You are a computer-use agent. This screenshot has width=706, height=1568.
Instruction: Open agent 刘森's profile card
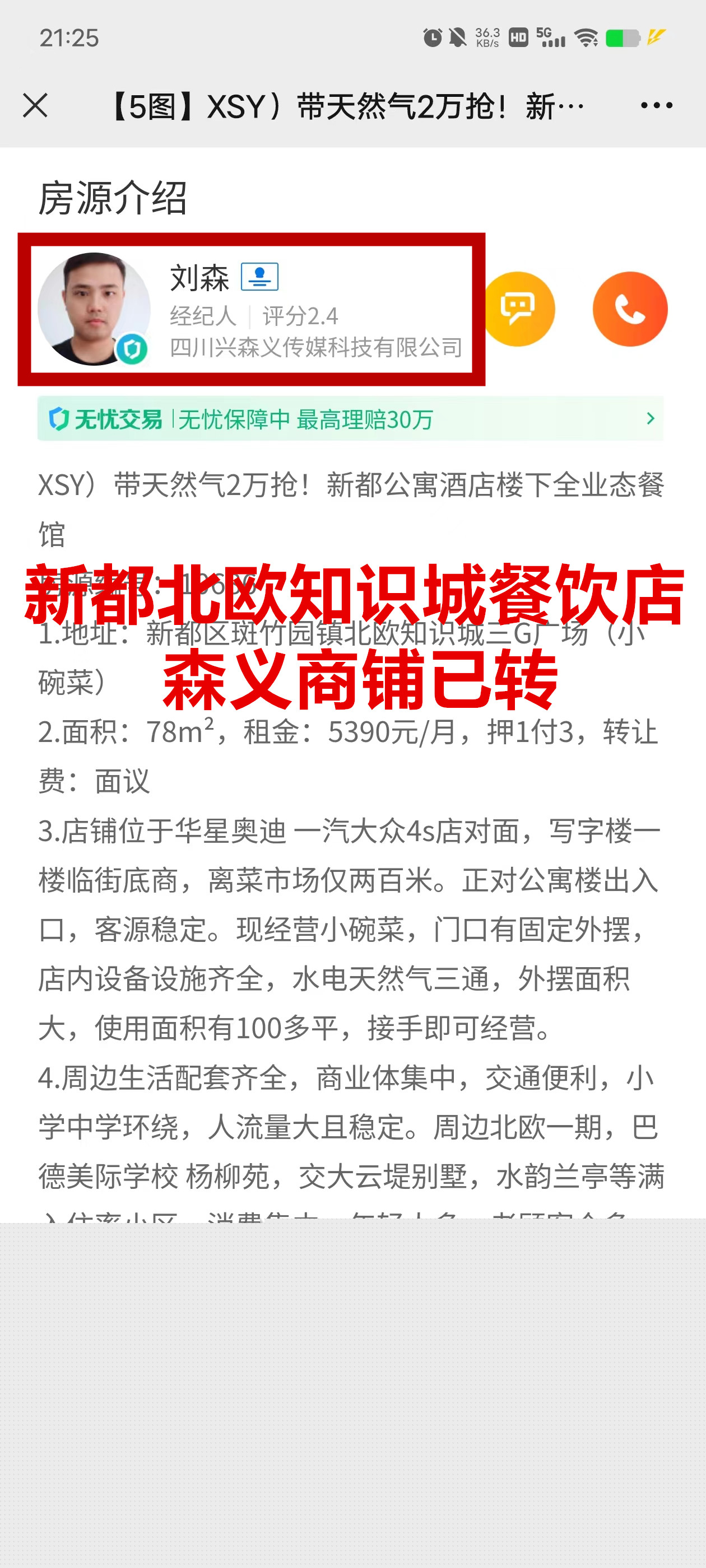[251, 309]
